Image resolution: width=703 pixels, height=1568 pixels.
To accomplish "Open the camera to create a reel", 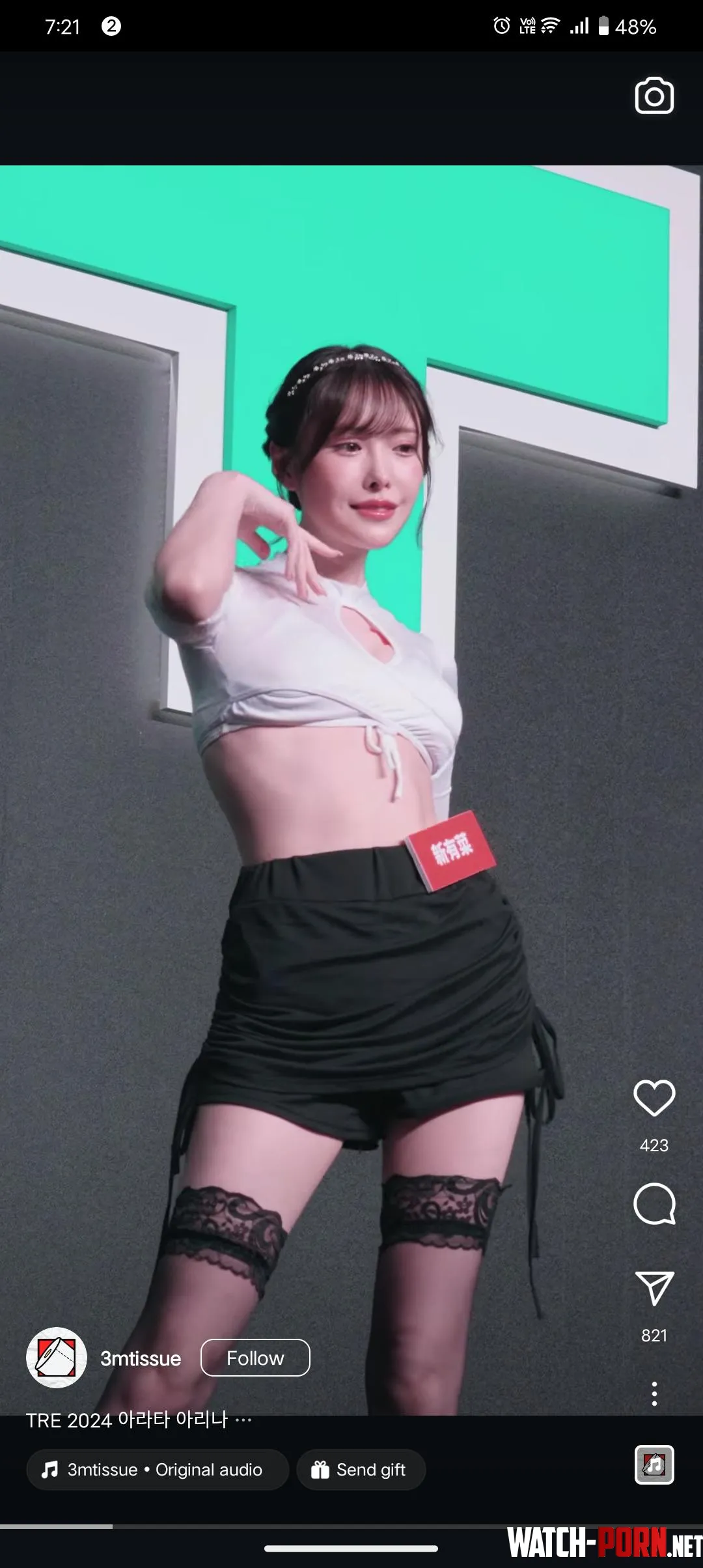I will click(654, 96).
